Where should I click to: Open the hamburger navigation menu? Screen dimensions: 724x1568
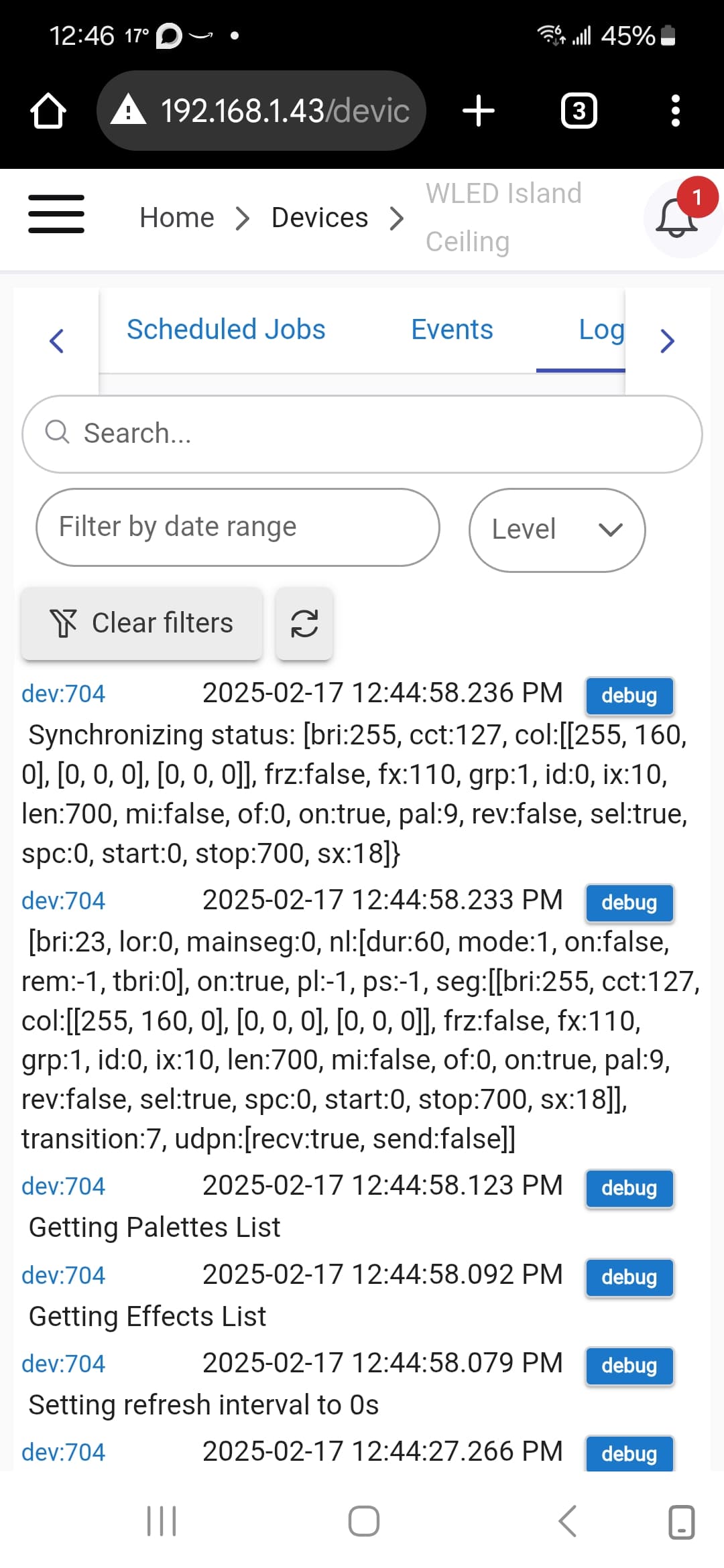tap(56, 214)
